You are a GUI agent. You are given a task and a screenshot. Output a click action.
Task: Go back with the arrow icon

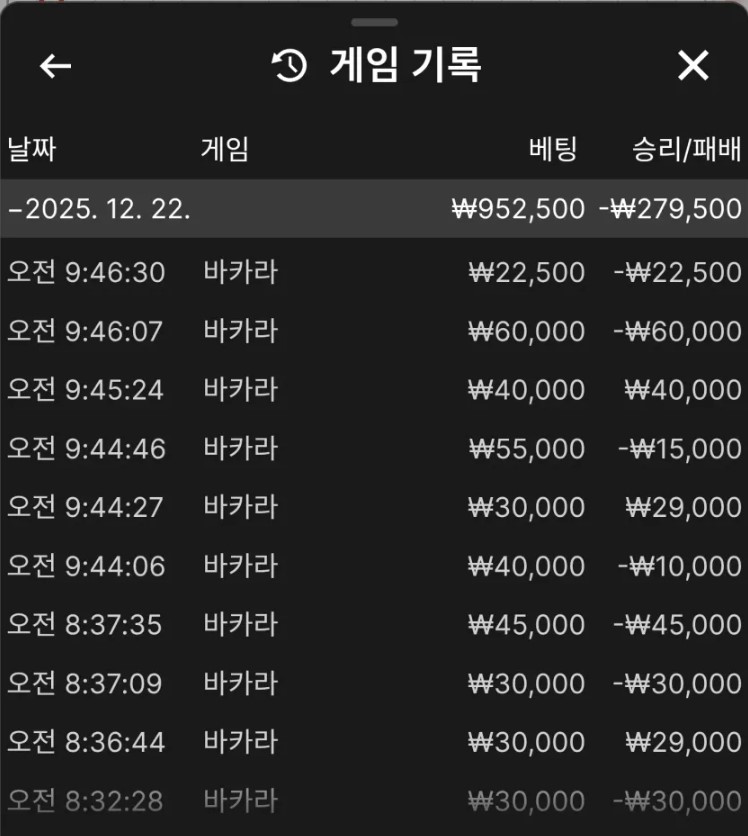pyautogui.click(x=55, y=66)
